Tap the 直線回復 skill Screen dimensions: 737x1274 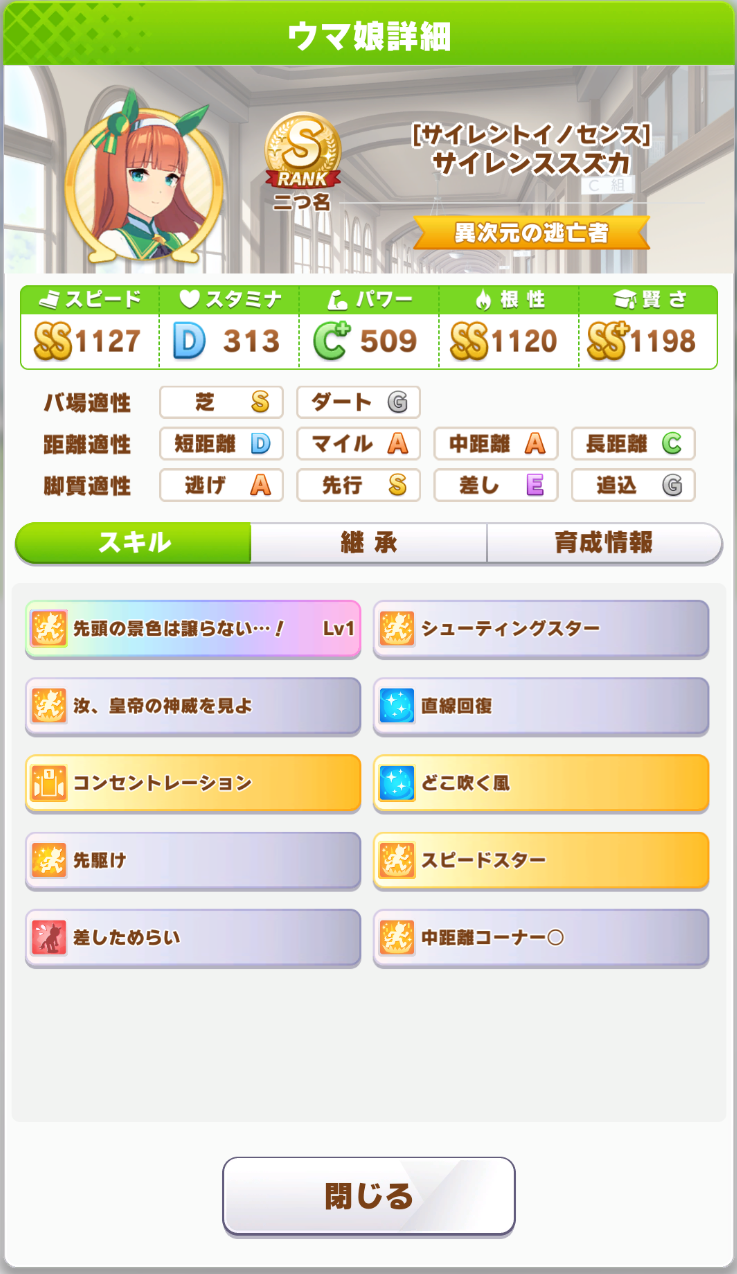(x=541, y=706)
